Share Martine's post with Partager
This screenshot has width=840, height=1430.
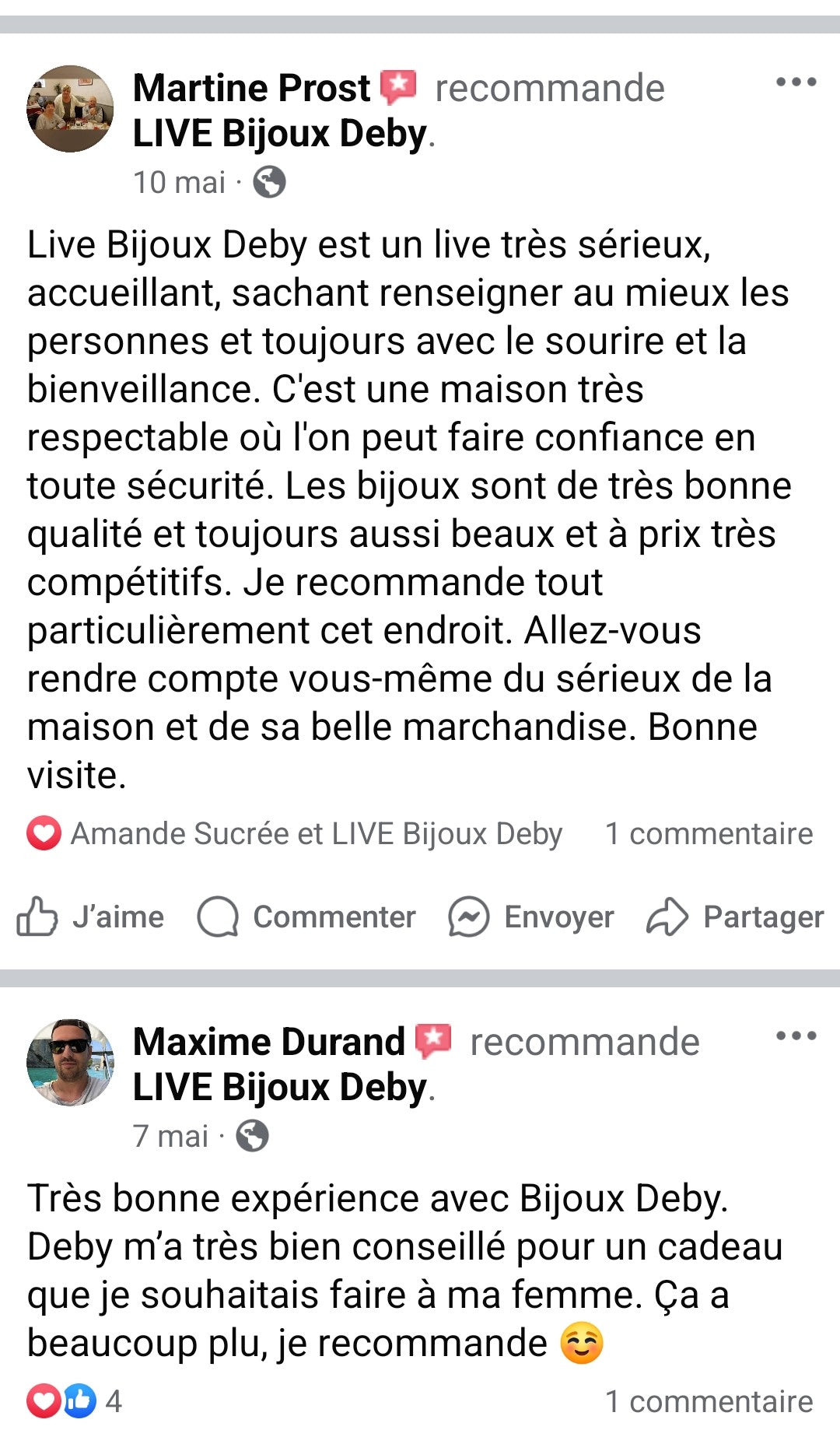pos(735,917)
